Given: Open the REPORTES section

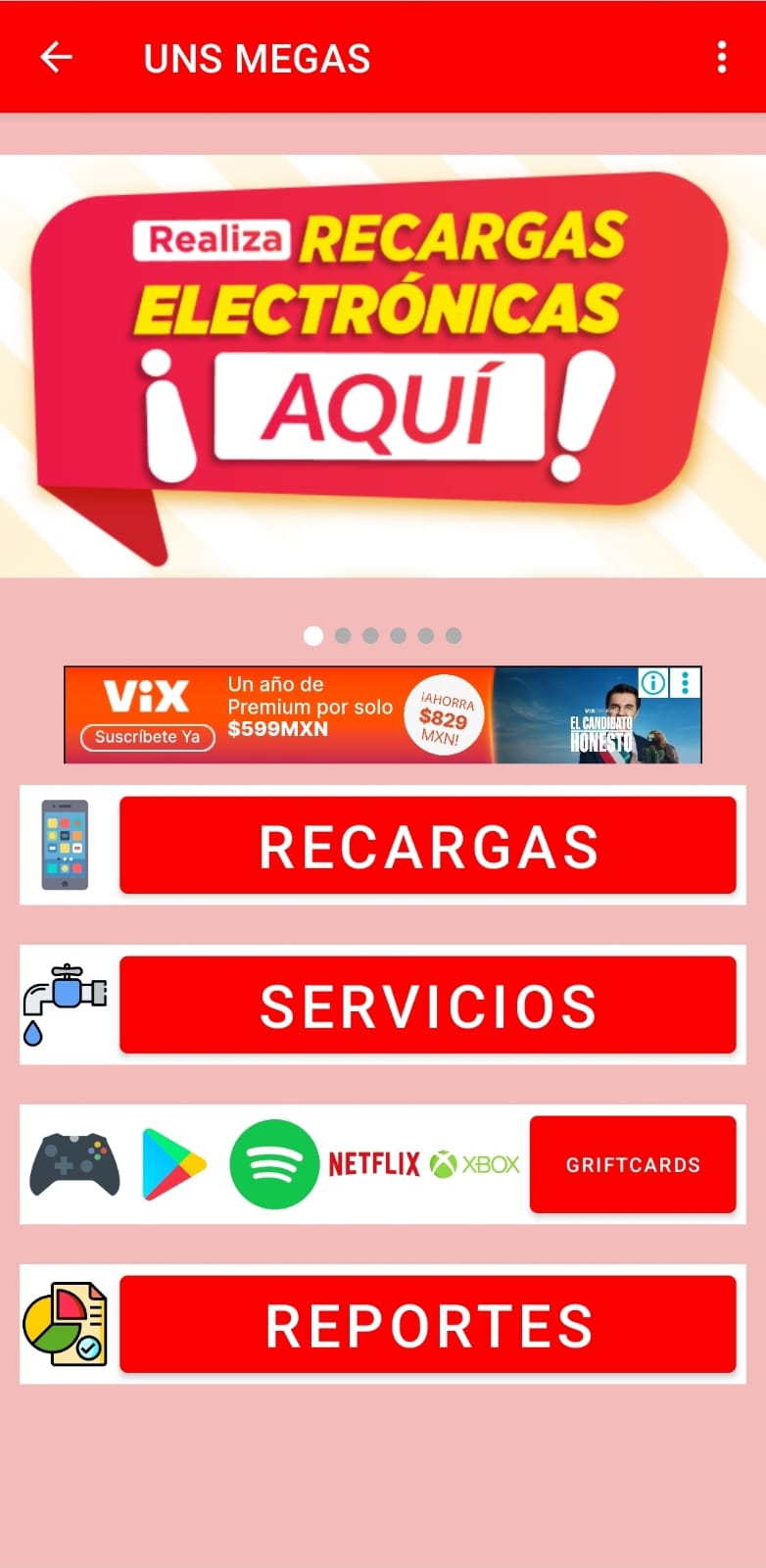Looking at the screenshot, I should (427, 1323).
